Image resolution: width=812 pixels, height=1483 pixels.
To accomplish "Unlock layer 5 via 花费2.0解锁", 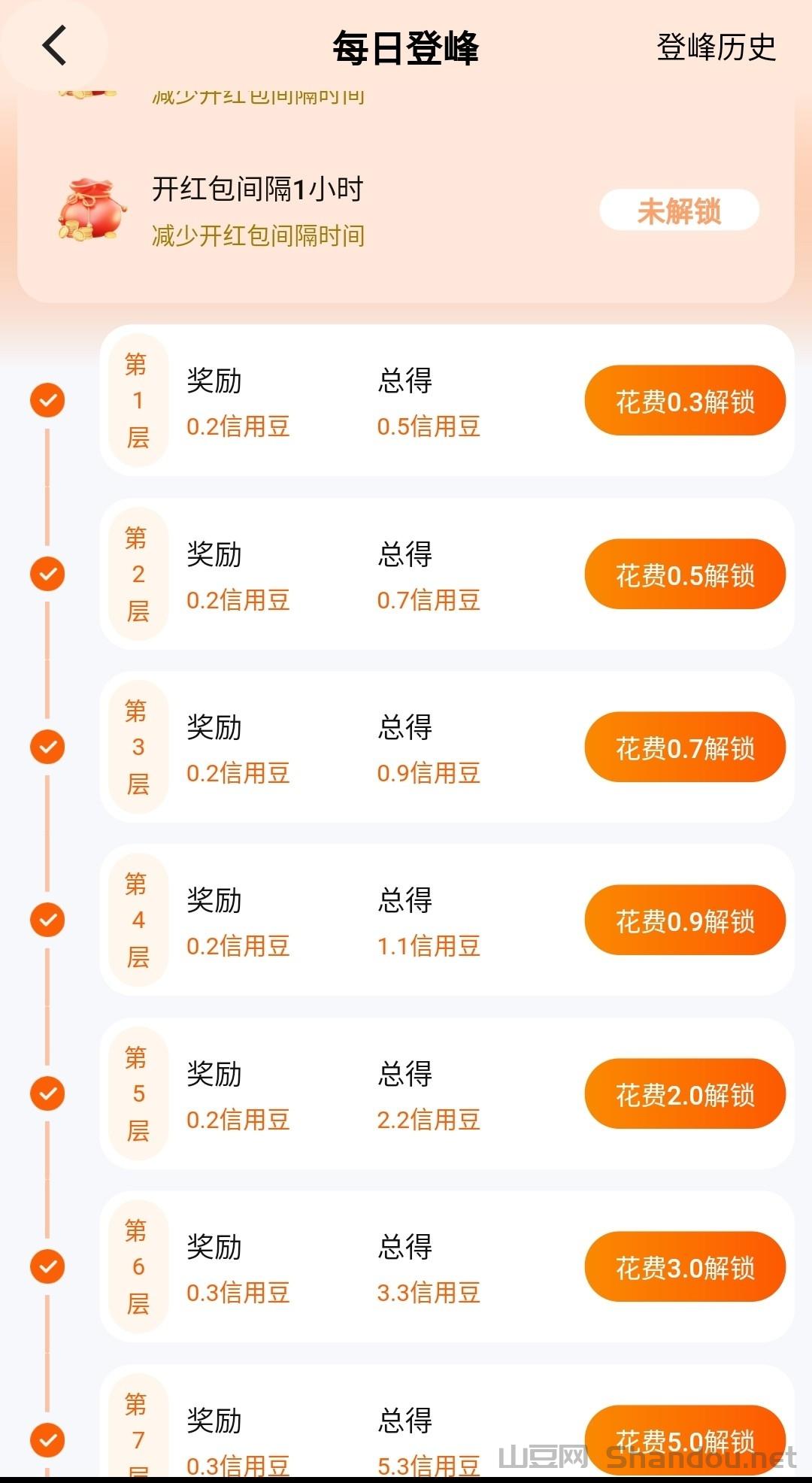I will click(x=685, y=1094).
